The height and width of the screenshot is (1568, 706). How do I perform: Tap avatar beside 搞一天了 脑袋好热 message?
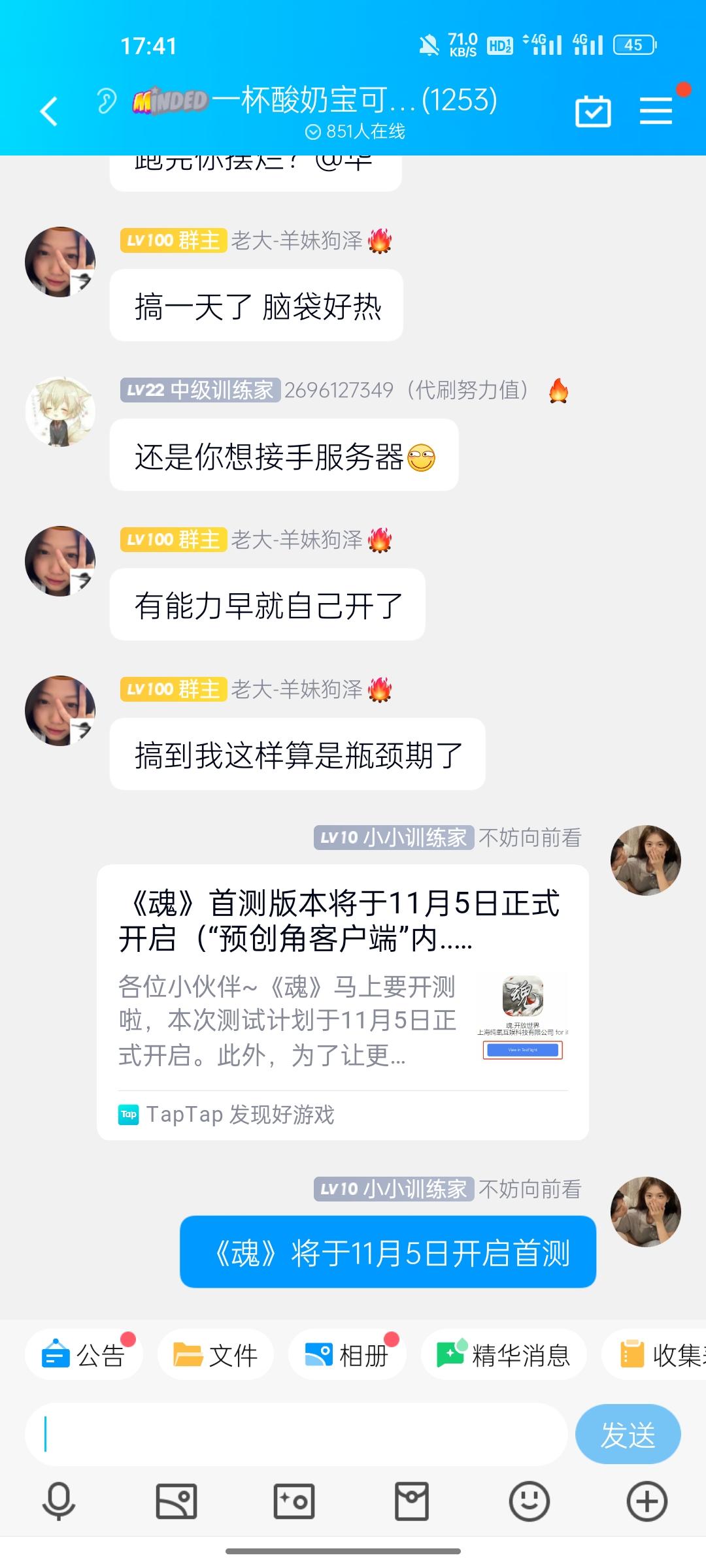[x=60, y=262]
